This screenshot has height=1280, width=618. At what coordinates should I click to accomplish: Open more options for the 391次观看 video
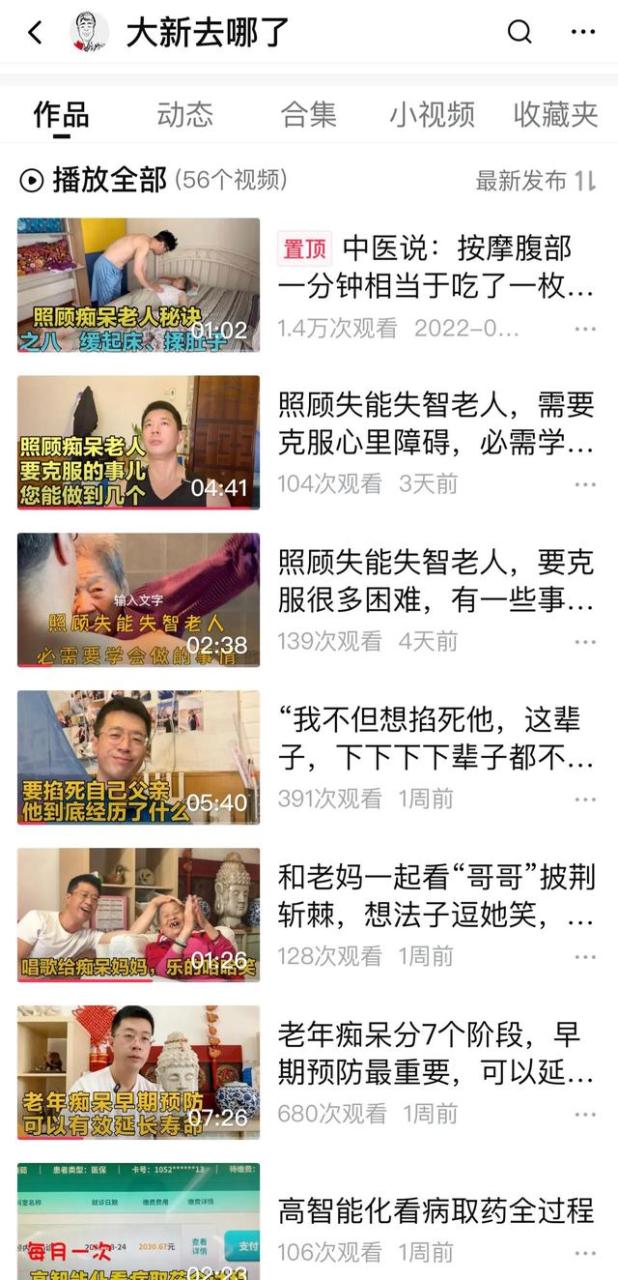tap(585, 800)
